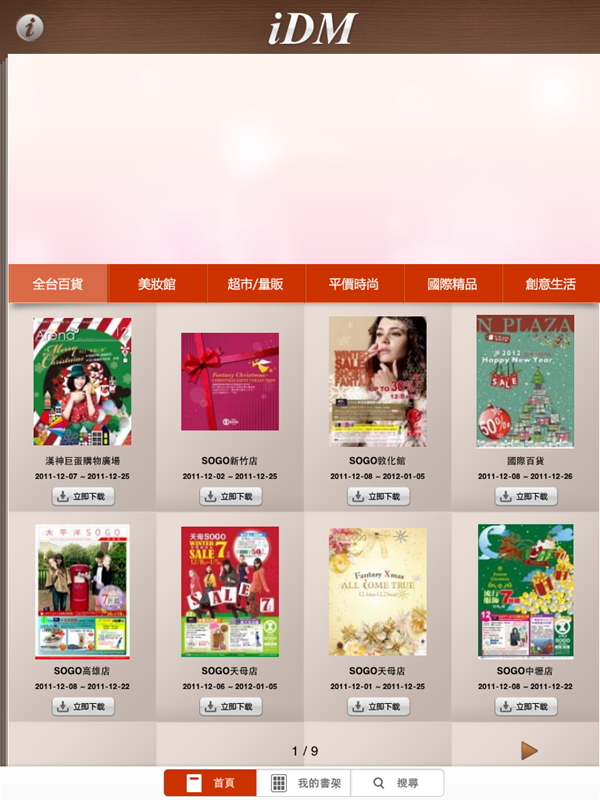Open the SOGO敦化館 catalog cover
This screenshot has width=600, height=800.
[x=378, y=381]
